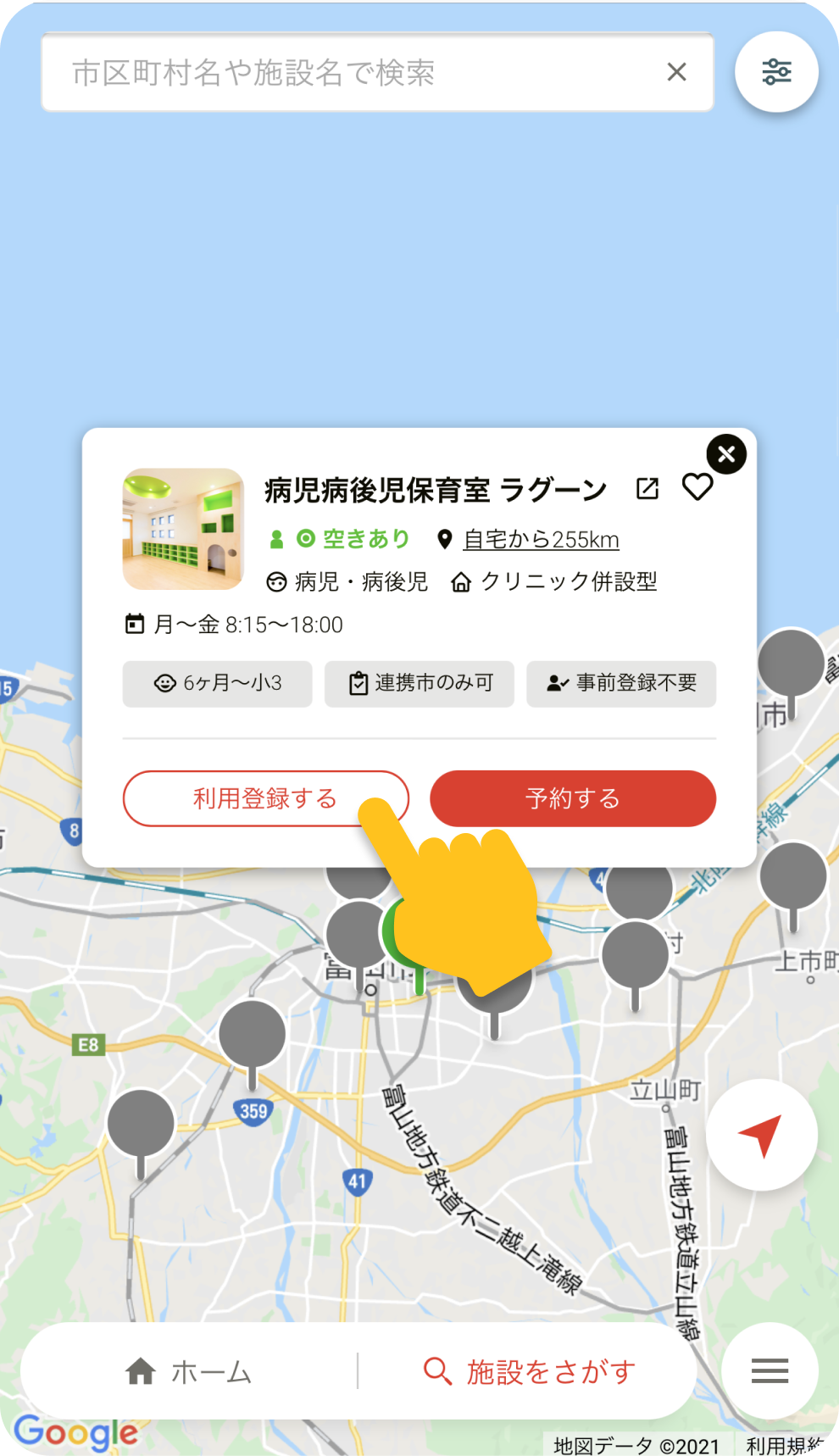Clear the search field with the X
839x1456 pixels.
676,73
